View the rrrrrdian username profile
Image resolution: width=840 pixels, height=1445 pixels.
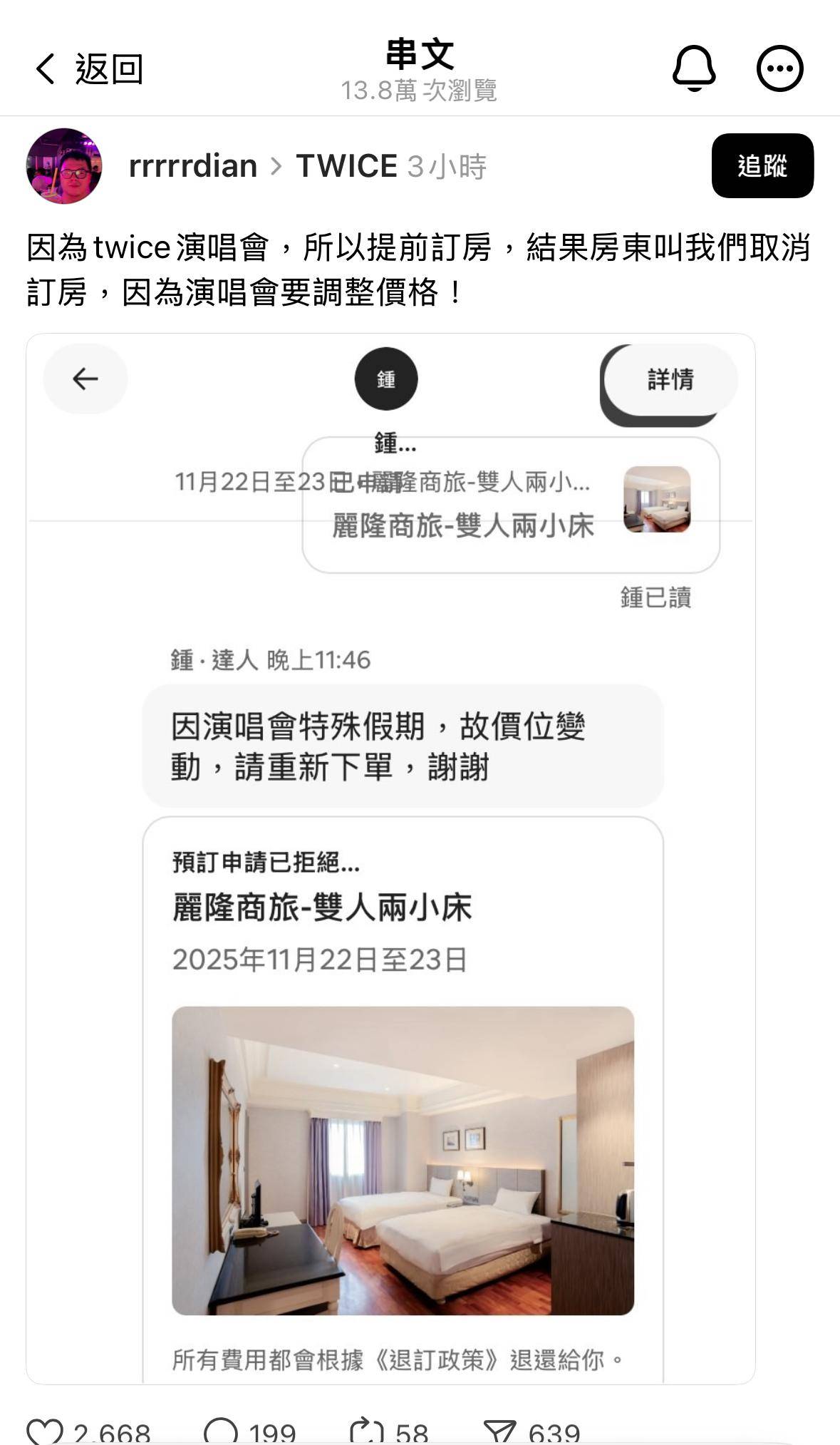[192, 166]
